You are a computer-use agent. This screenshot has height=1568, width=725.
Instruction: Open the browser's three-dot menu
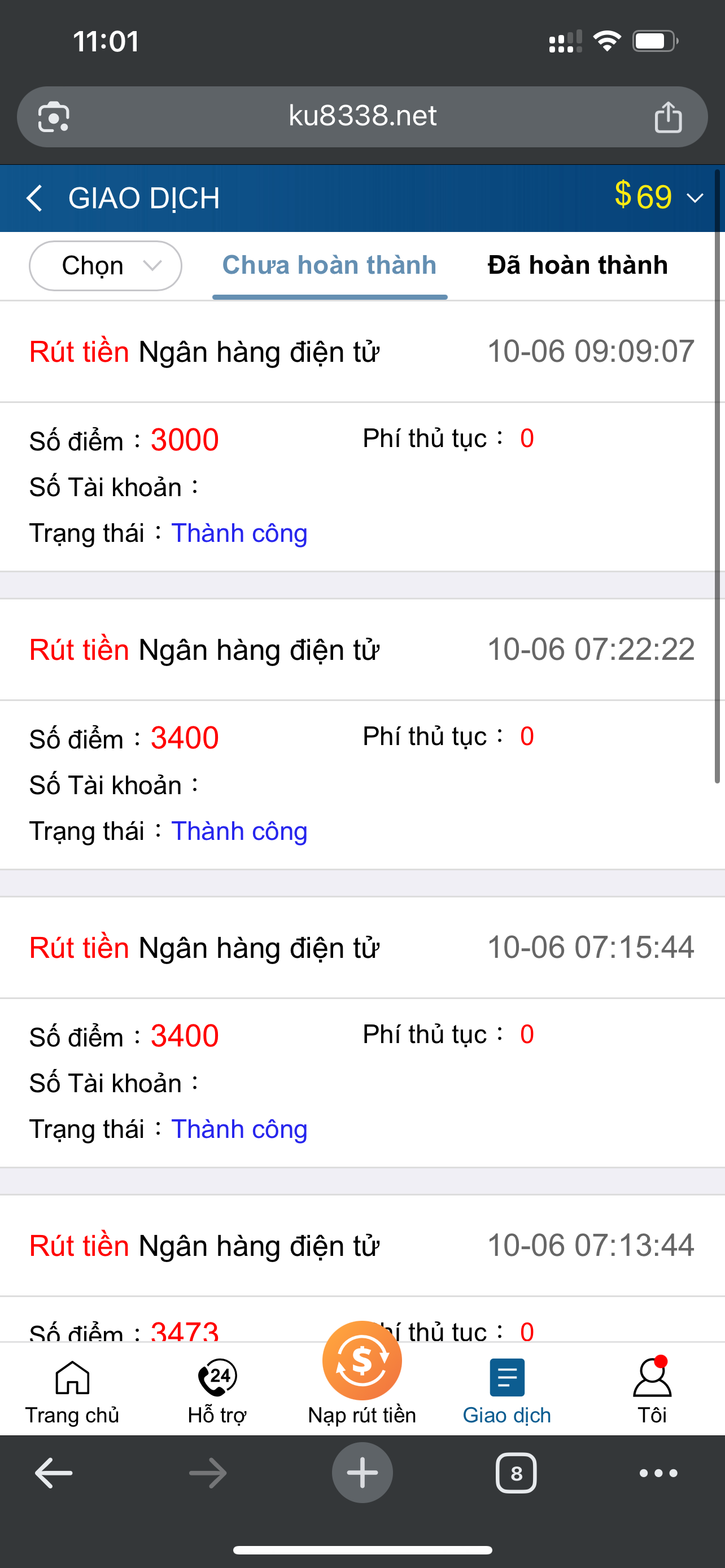[658, 1473]
